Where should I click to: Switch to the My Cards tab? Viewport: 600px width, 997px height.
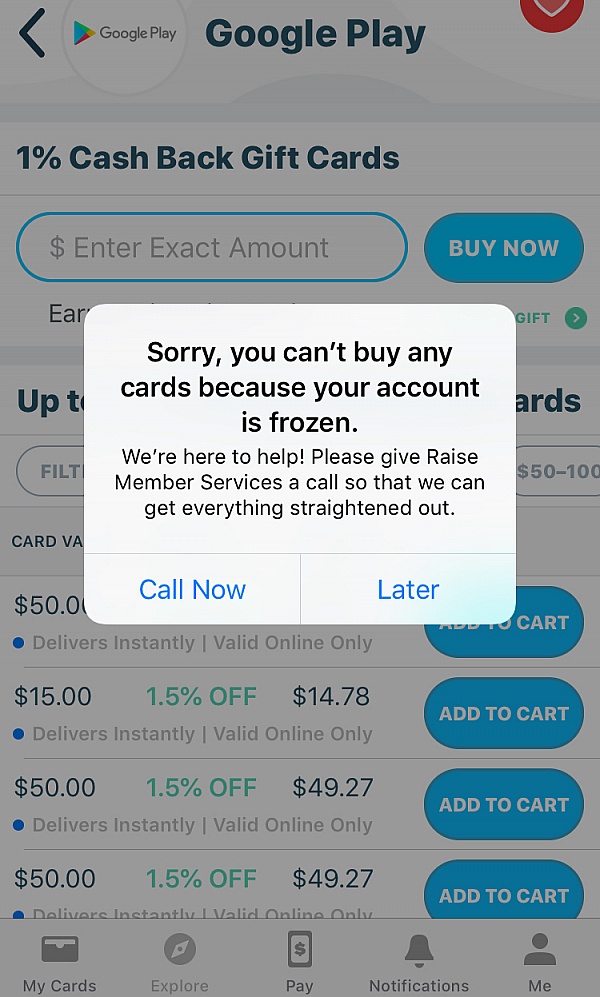pos(60,963)
